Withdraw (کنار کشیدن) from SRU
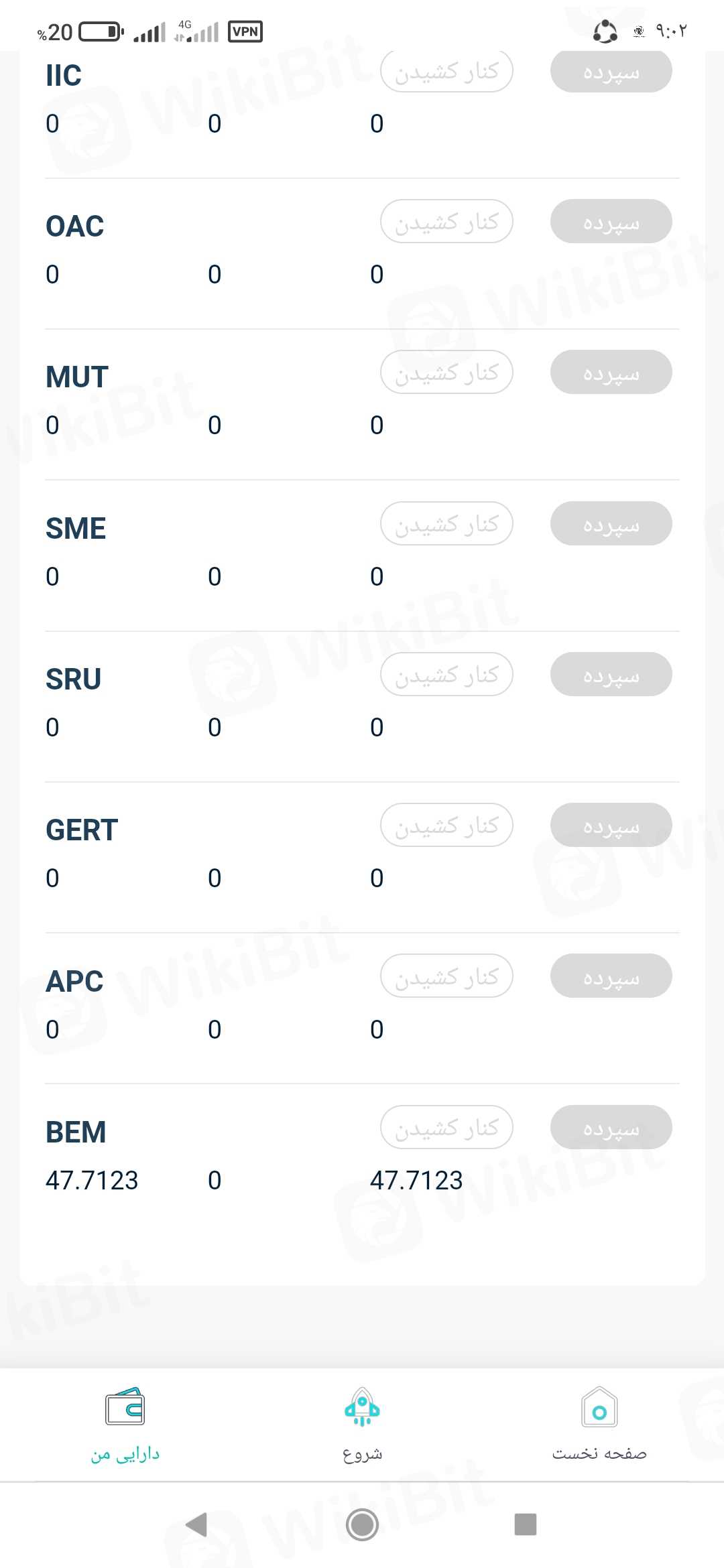 pos(446,674)
